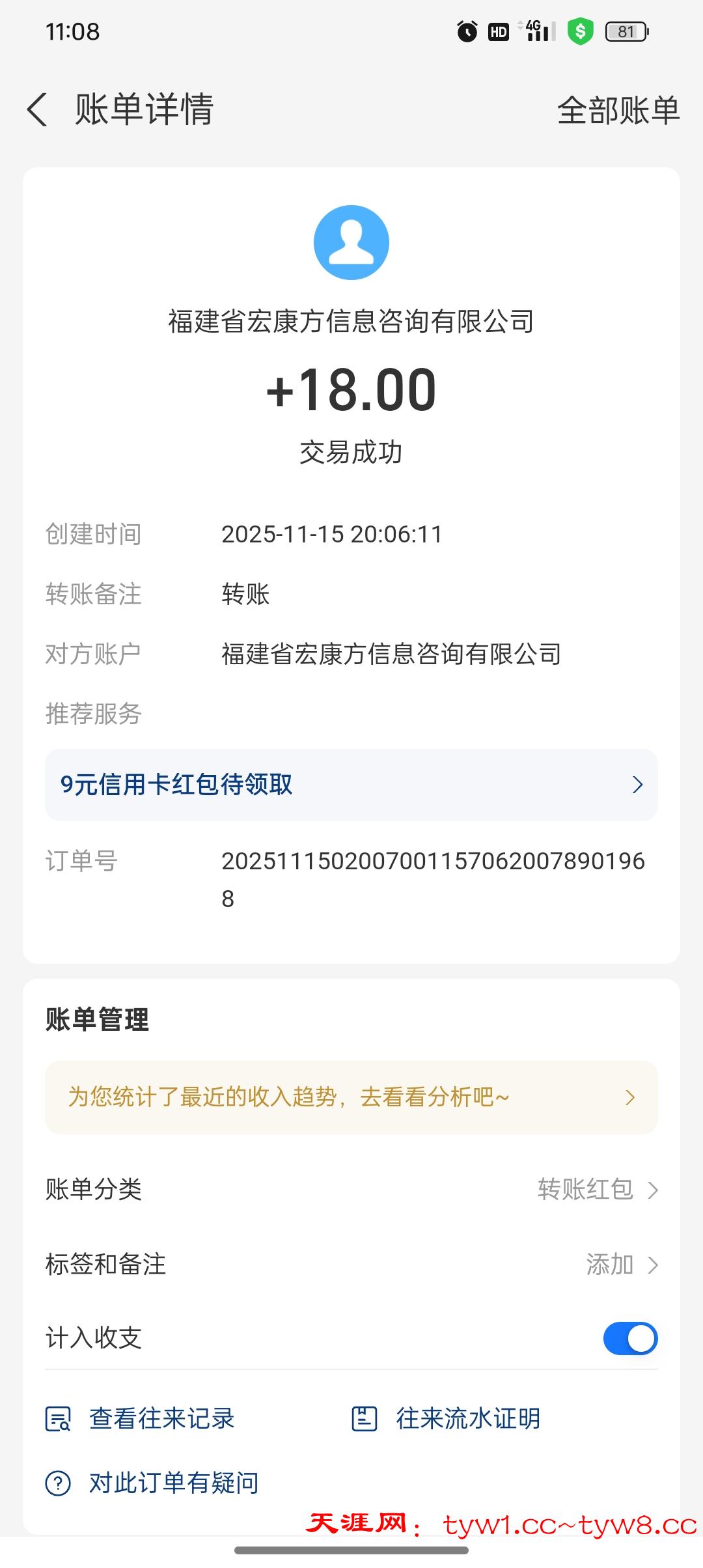The width and height of the screenshot is (703, 1568).
Task: Open 查看往来记录
Action: 140,1418
